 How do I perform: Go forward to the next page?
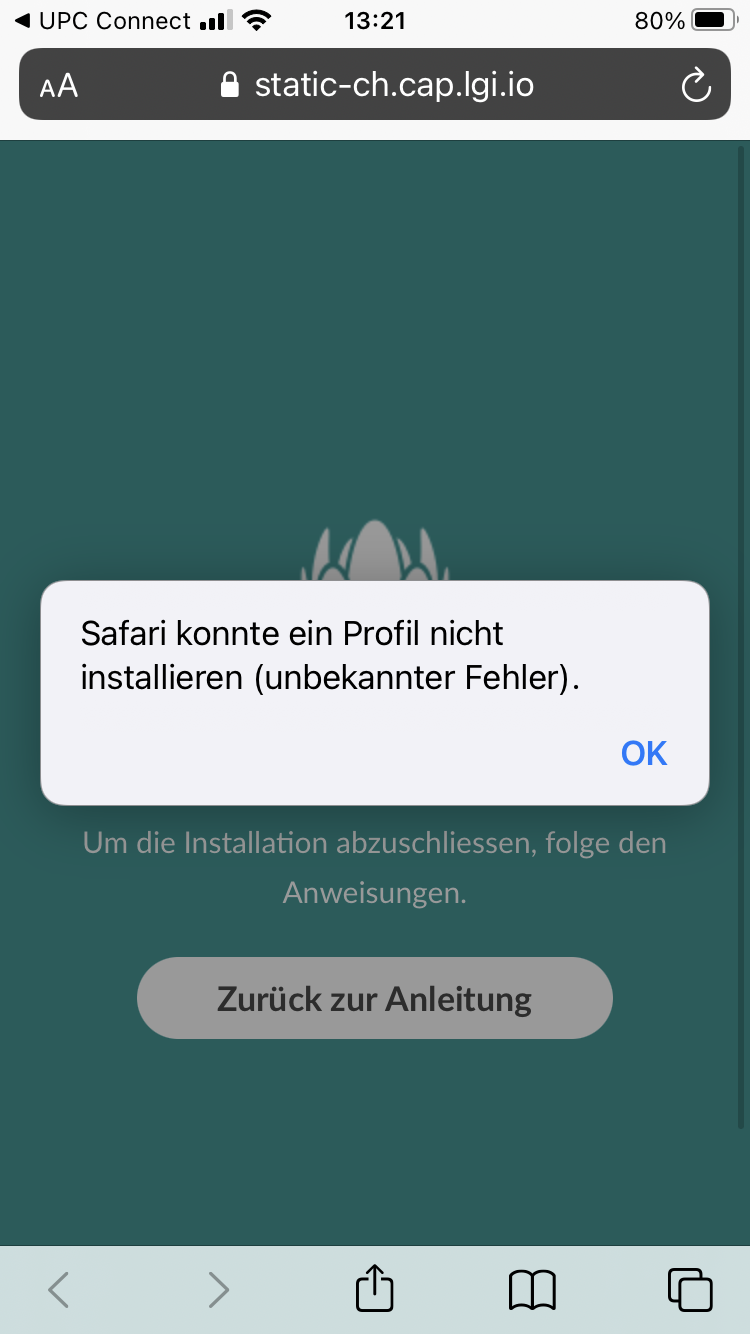(x=218, y=1289)
